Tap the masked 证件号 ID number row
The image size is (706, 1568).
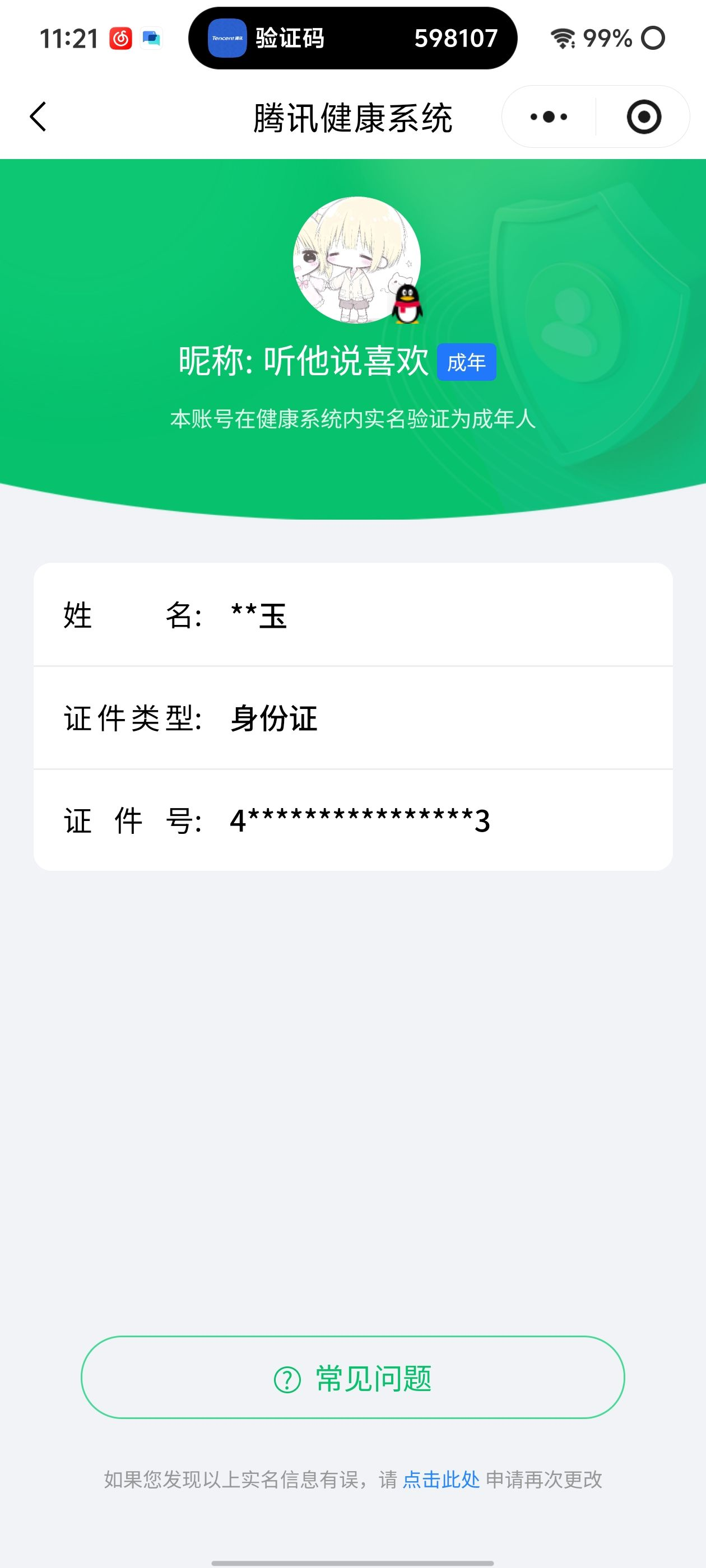tap(352, 820)
